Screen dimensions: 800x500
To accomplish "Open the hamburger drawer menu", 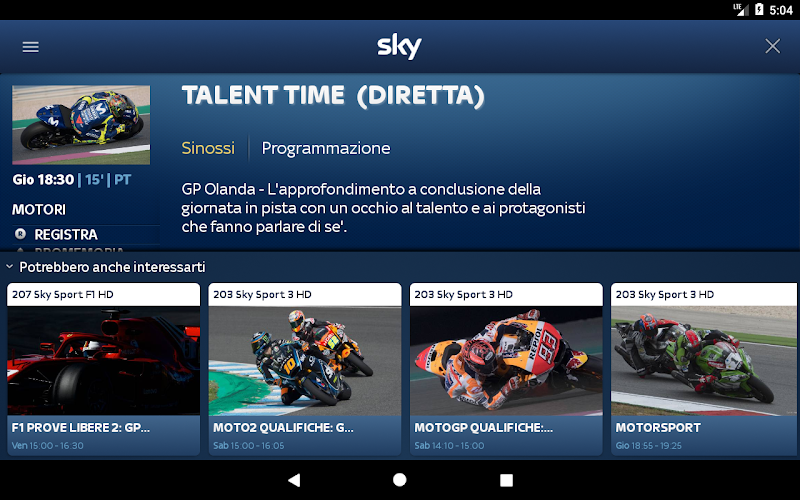I will [x=31, y=46].
